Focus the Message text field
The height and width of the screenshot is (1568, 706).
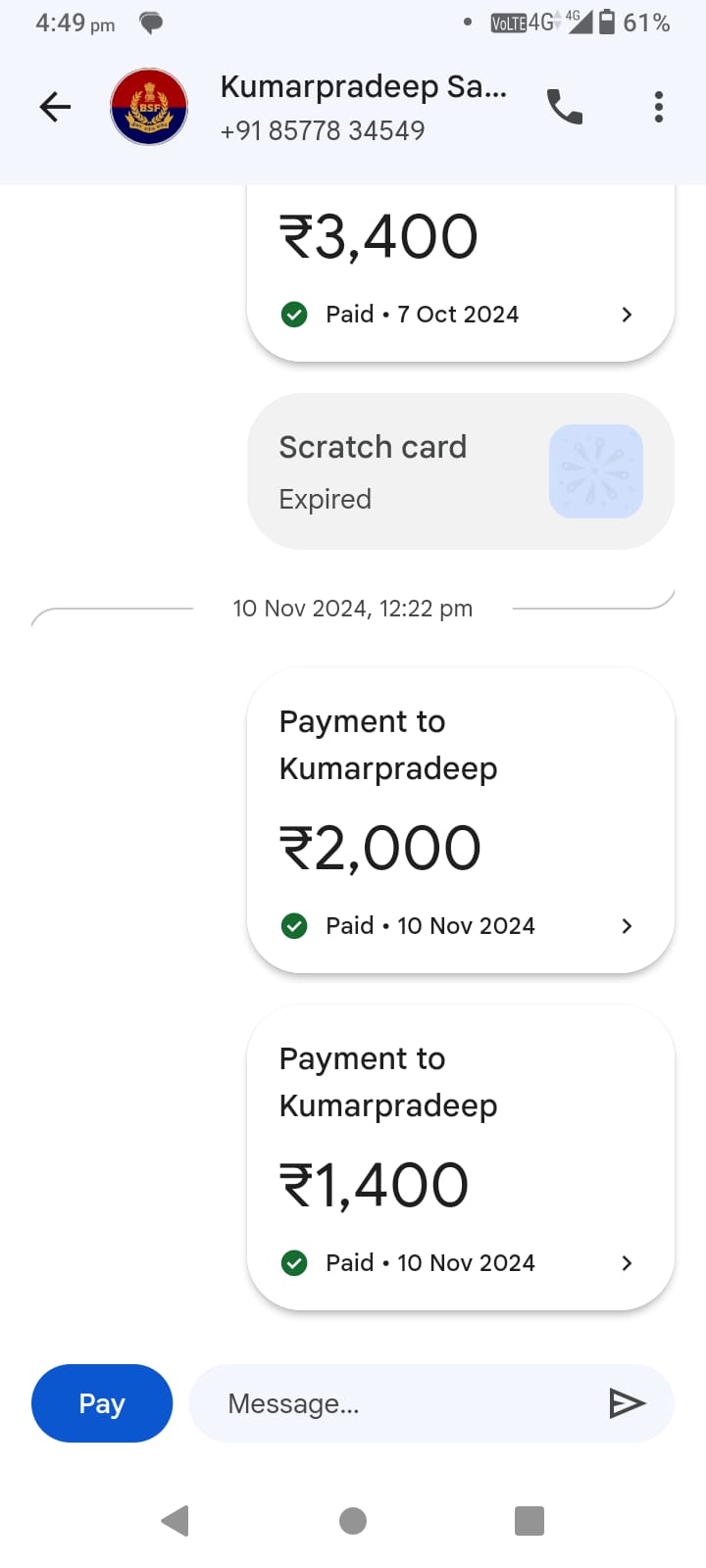392,1403
